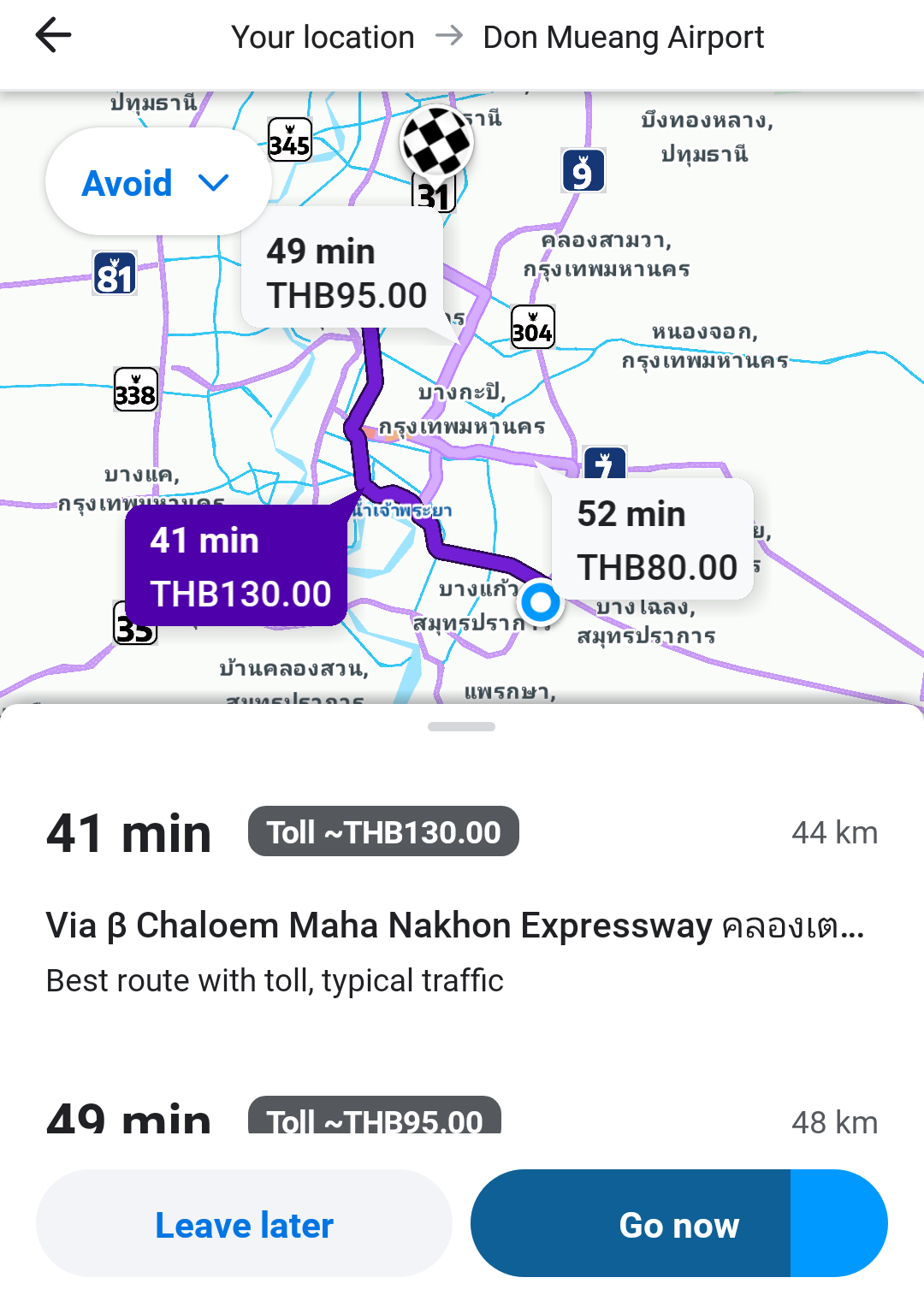Expand the bottom route details sheet
Viewport: 924px width, 1313px height.
461,725
